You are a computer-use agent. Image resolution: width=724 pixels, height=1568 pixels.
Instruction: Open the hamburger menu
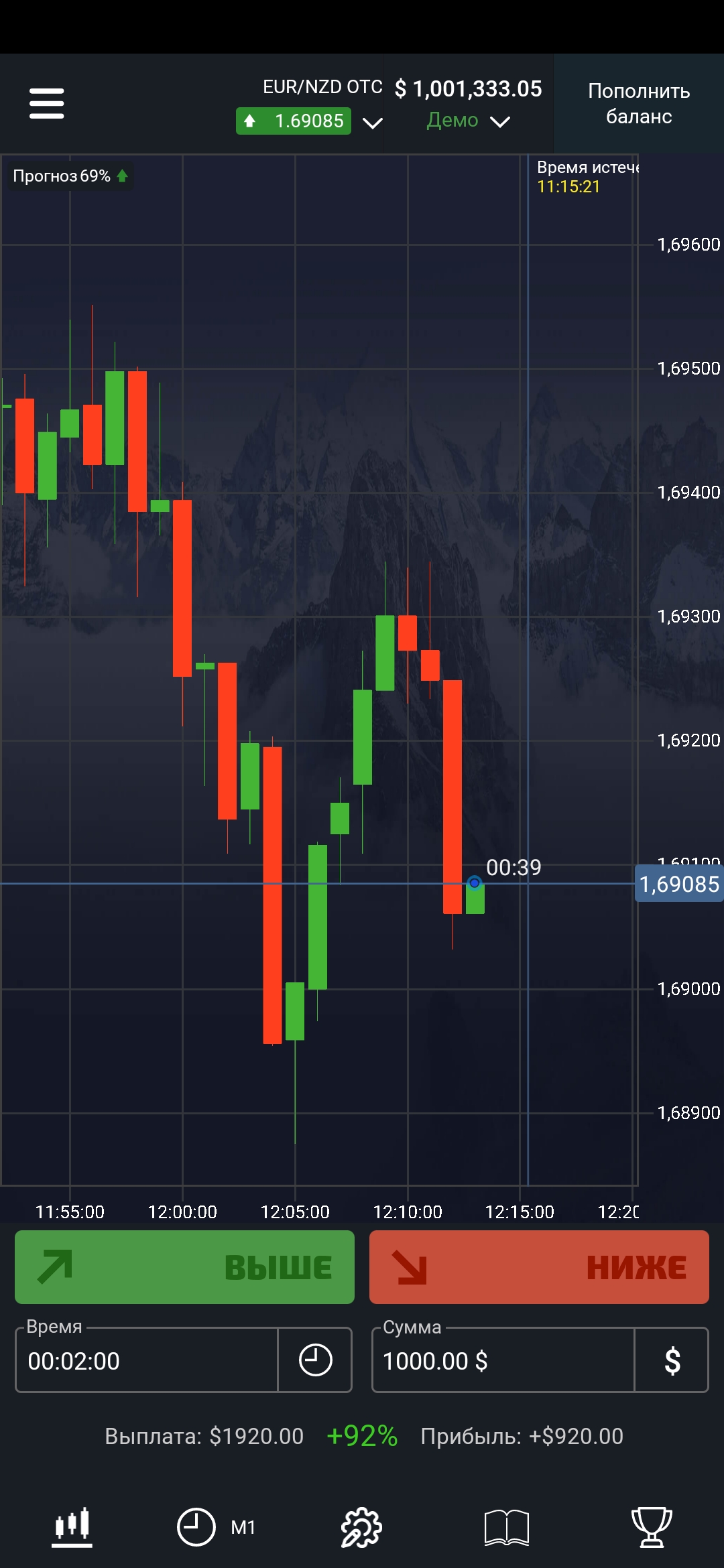pyautogui.click(x=46, y=103)
